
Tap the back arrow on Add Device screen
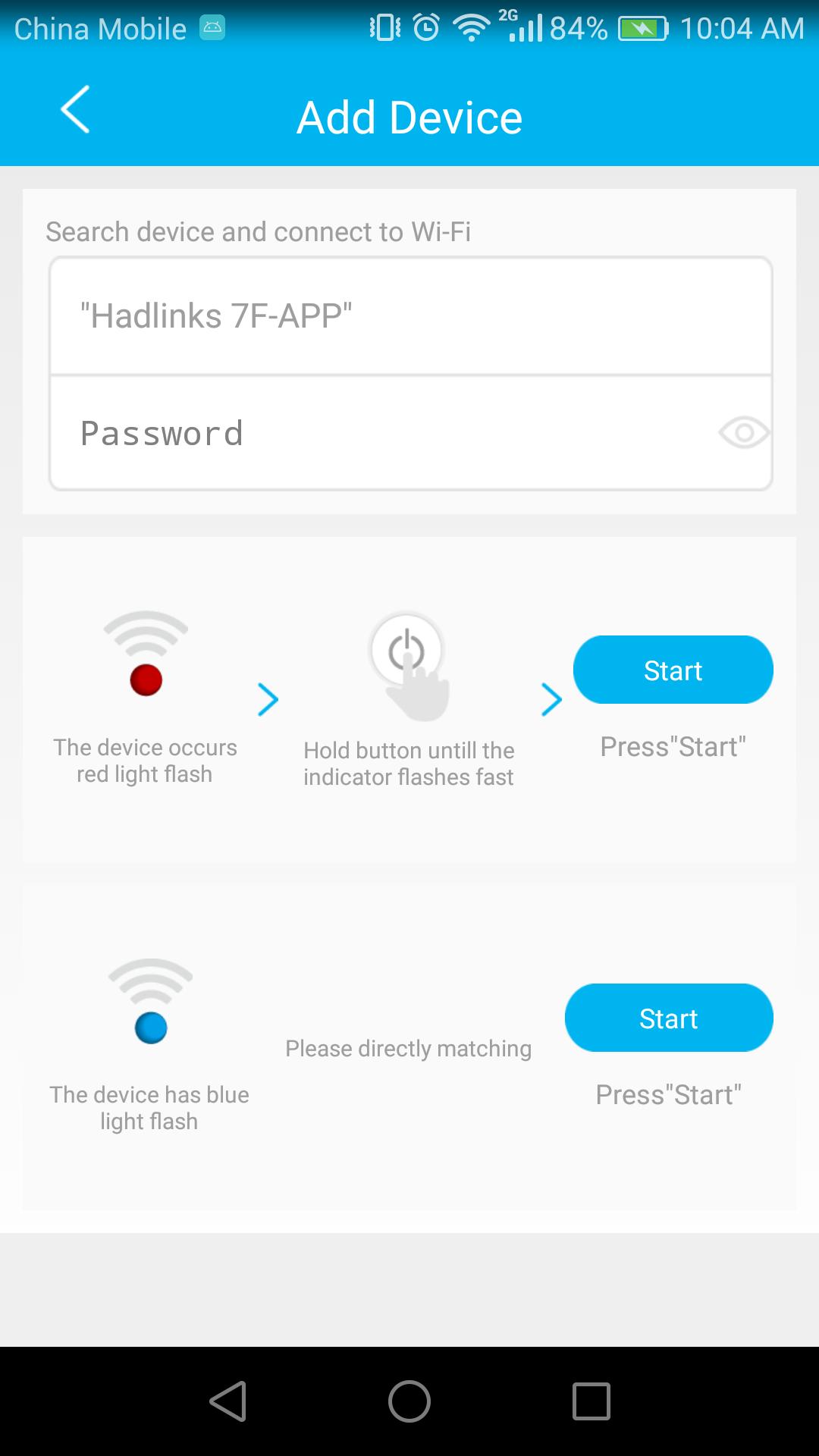pyautogui.click(x=74, y=112)
